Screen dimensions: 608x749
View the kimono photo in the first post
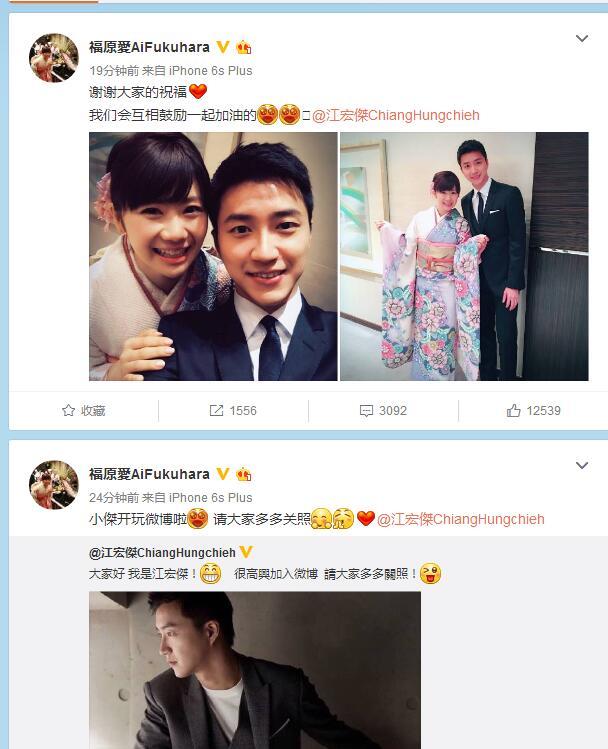463,256
